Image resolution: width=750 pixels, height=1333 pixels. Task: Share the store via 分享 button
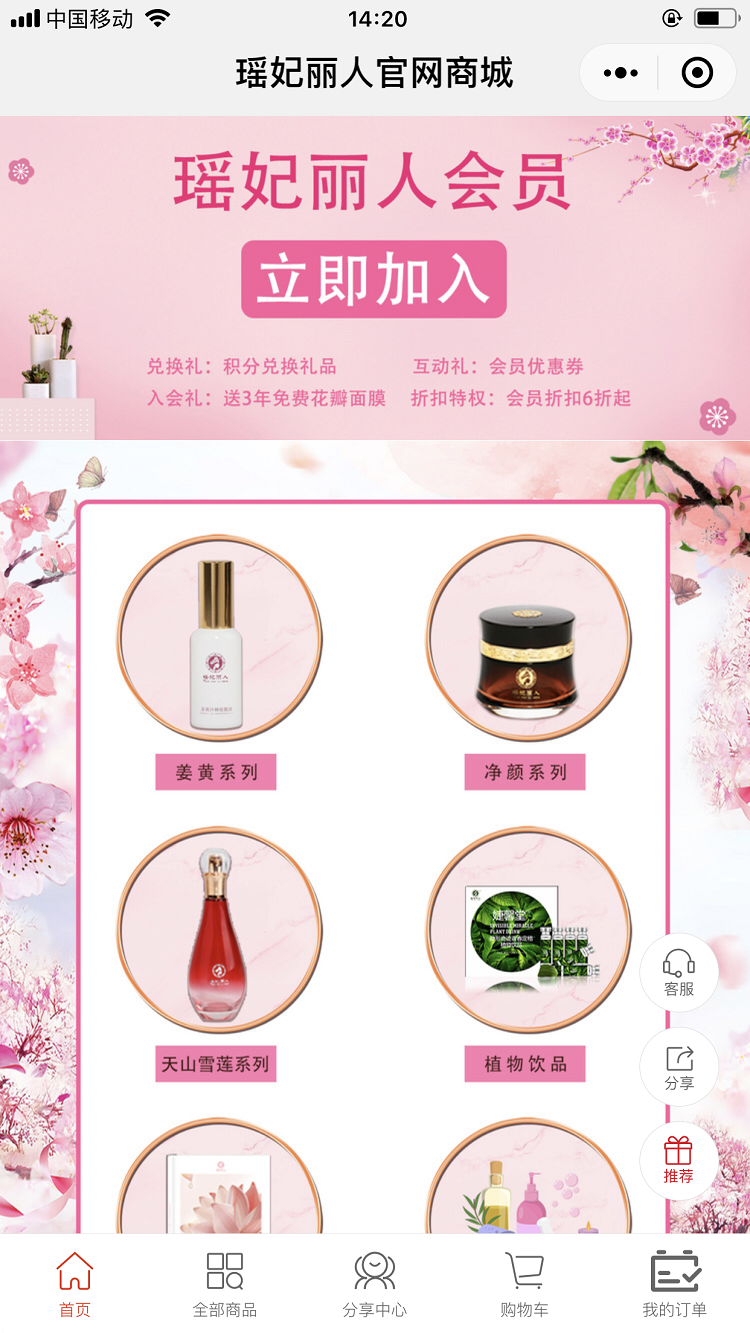(679, 1067)
